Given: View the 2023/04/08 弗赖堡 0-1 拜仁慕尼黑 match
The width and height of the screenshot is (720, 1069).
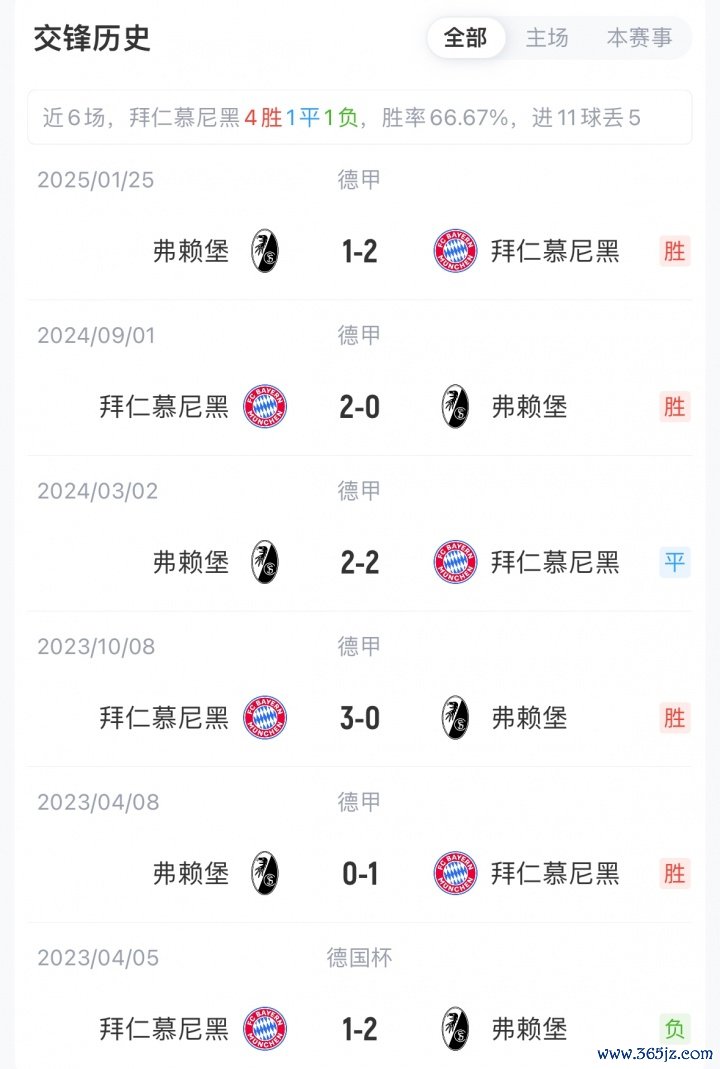Looking at the screenshot, I should tap(360, 874).
